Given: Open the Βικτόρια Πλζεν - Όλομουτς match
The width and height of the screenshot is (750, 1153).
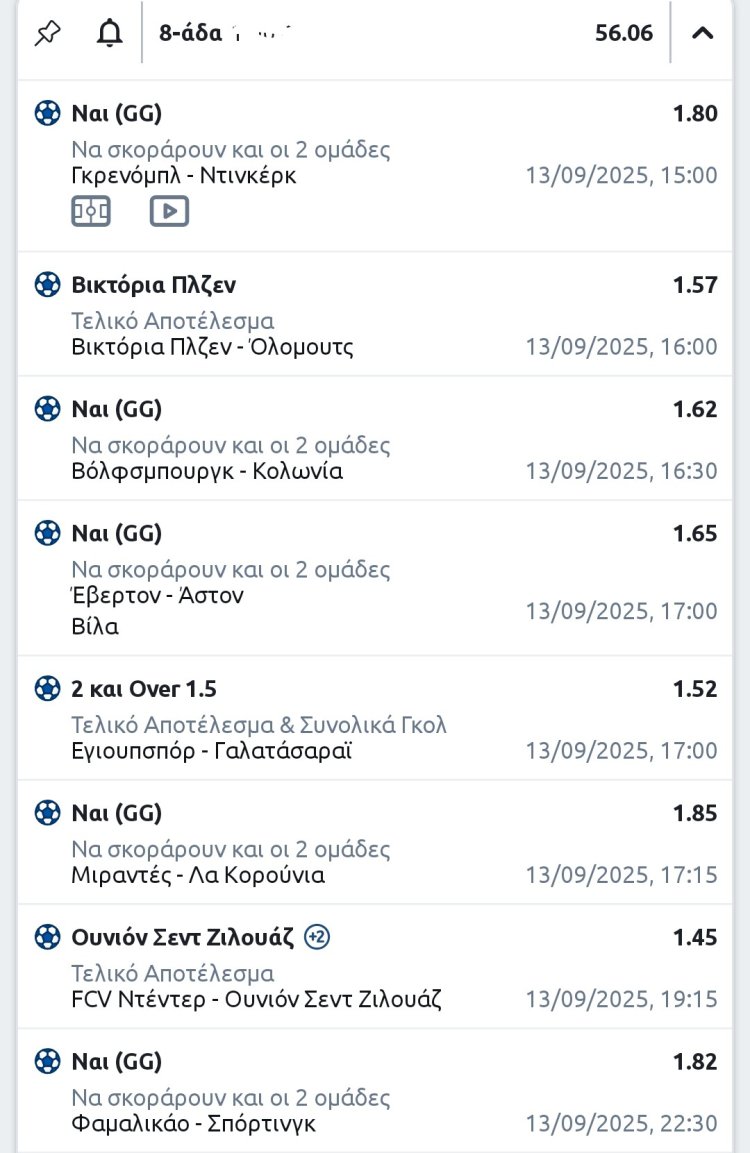Looking at the screenshot, I should pos(212,347).
